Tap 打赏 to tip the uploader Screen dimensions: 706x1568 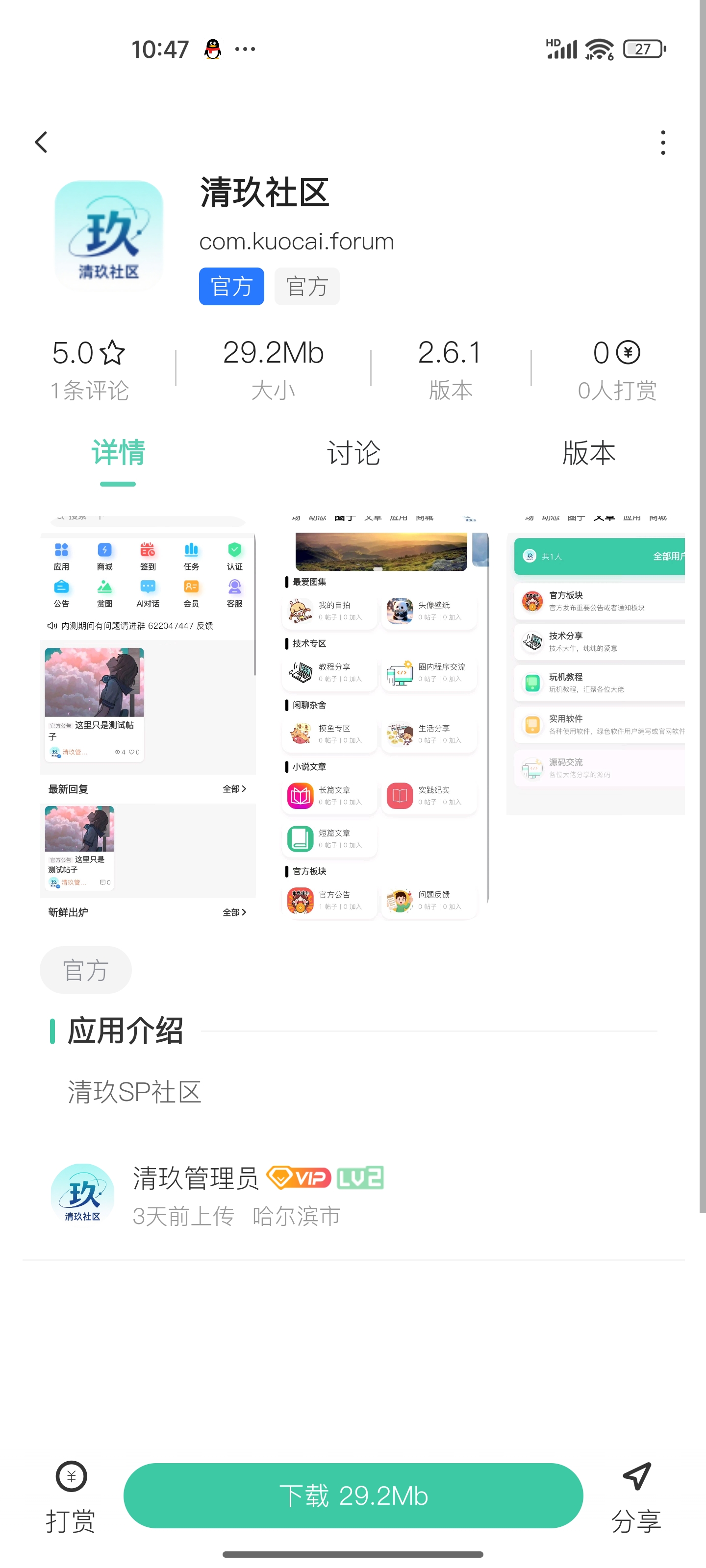point(71,1495)
